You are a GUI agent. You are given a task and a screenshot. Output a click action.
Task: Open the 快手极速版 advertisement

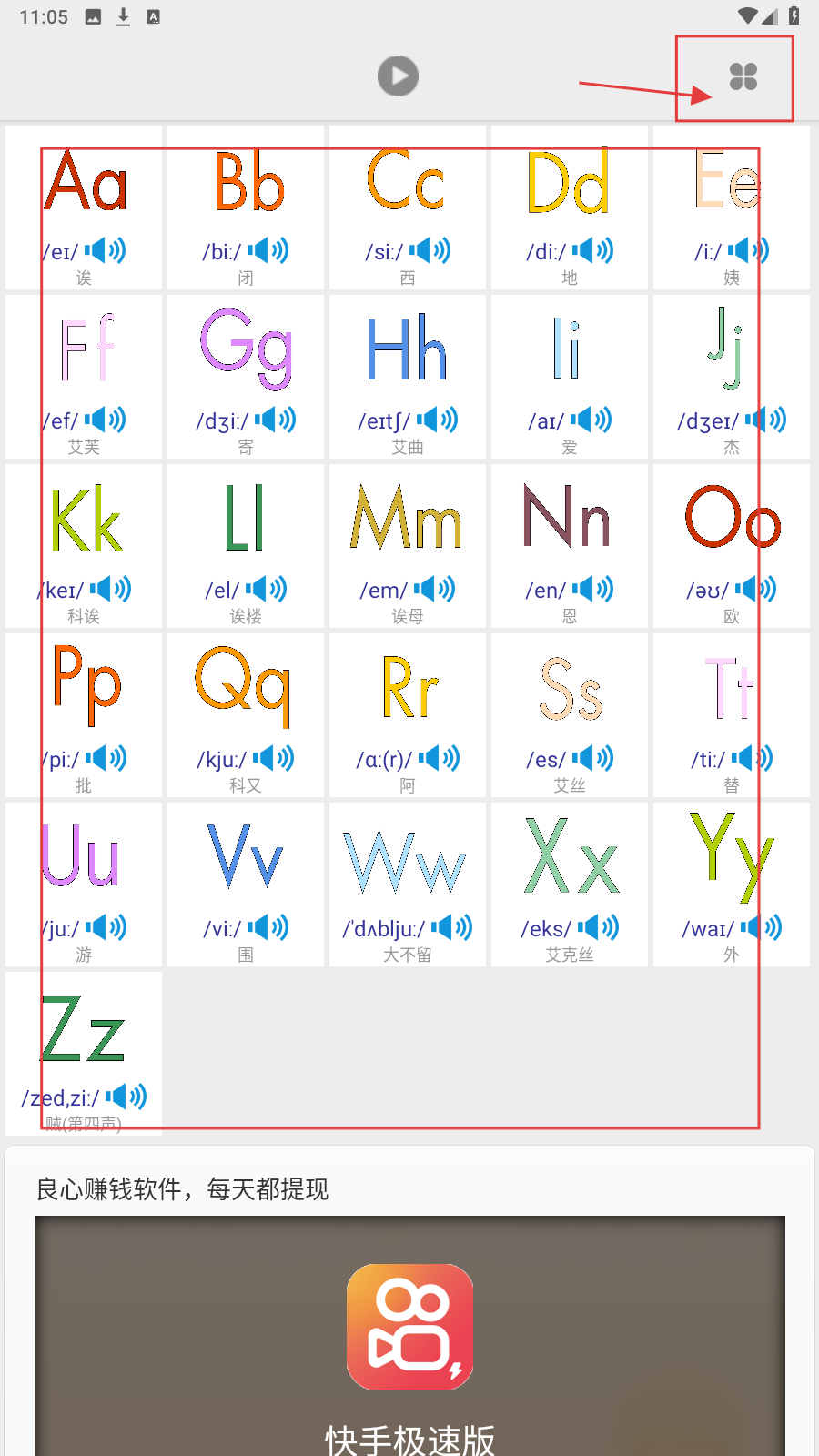[409, 1329]
